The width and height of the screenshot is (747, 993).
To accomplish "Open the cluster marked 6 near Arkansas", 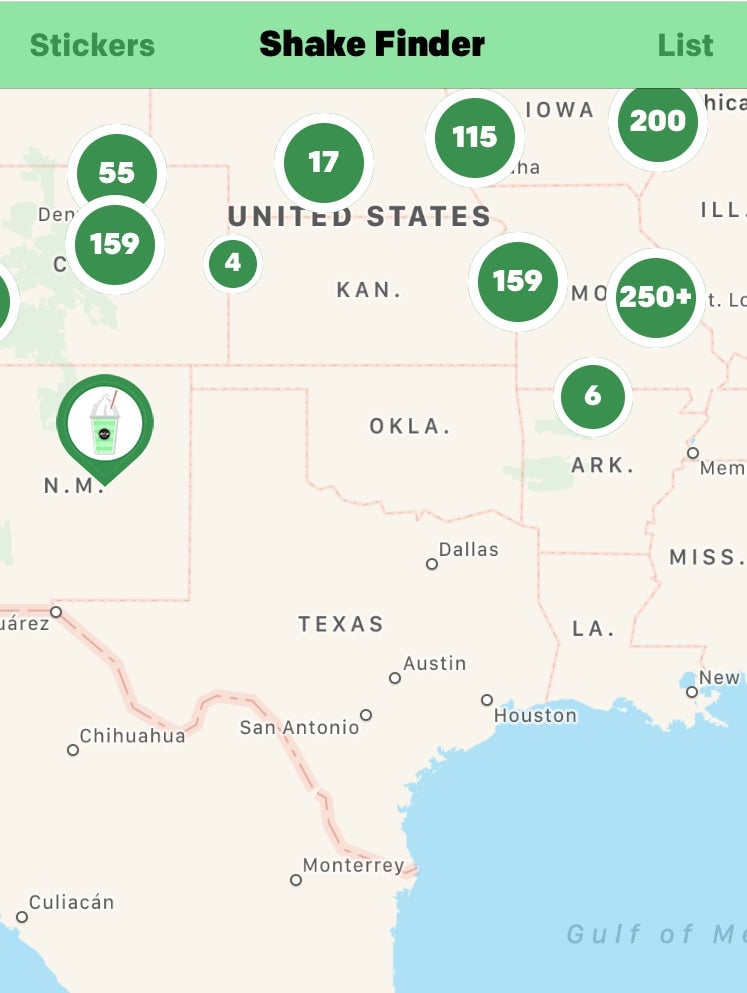I will coord(592,396).
